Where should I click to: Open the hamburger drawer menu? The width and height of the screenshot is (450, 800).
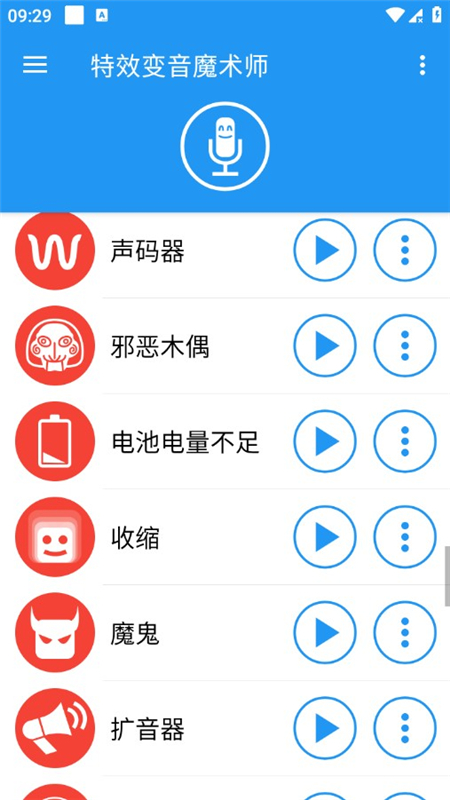[35, 65]
